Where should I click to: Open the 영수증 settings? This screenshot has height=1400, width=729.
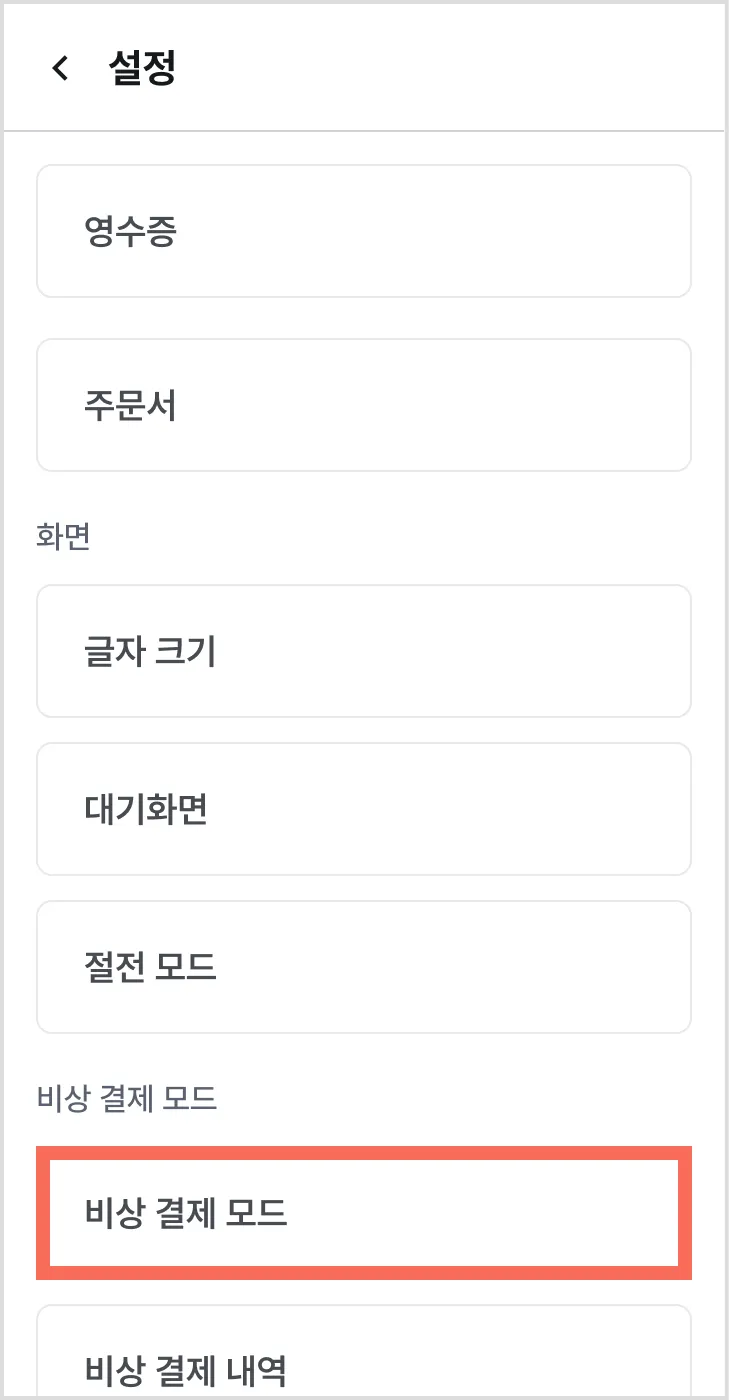coord(364,231)
